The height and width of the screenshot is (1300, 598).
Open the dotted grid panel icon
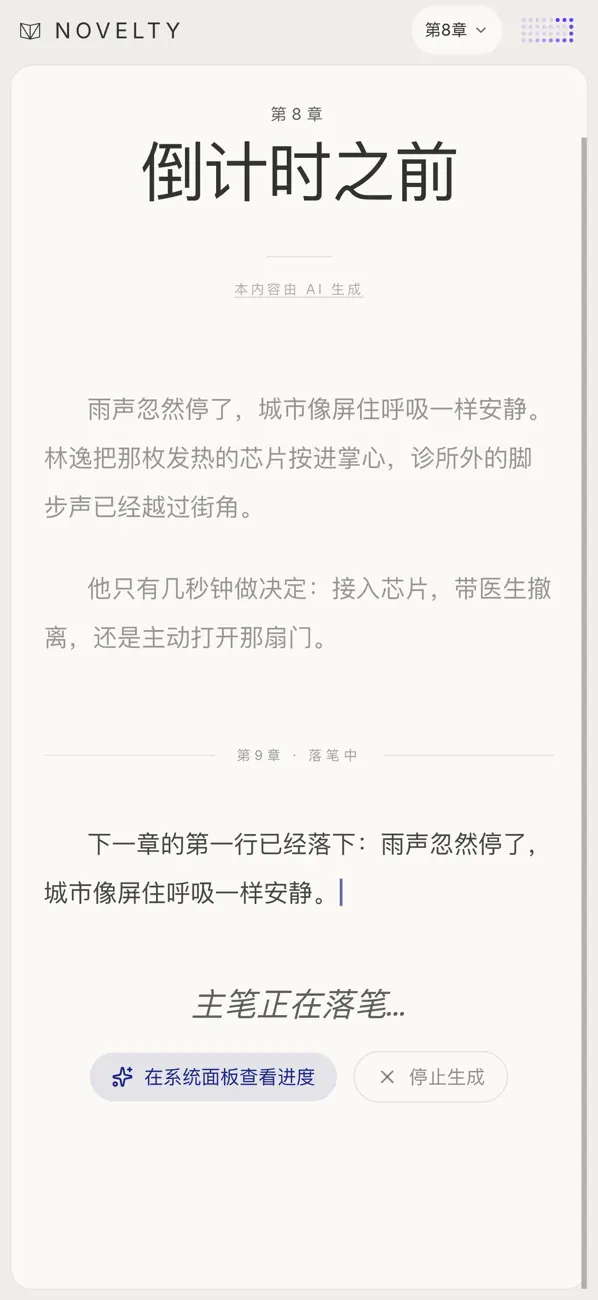coord(547,30)
